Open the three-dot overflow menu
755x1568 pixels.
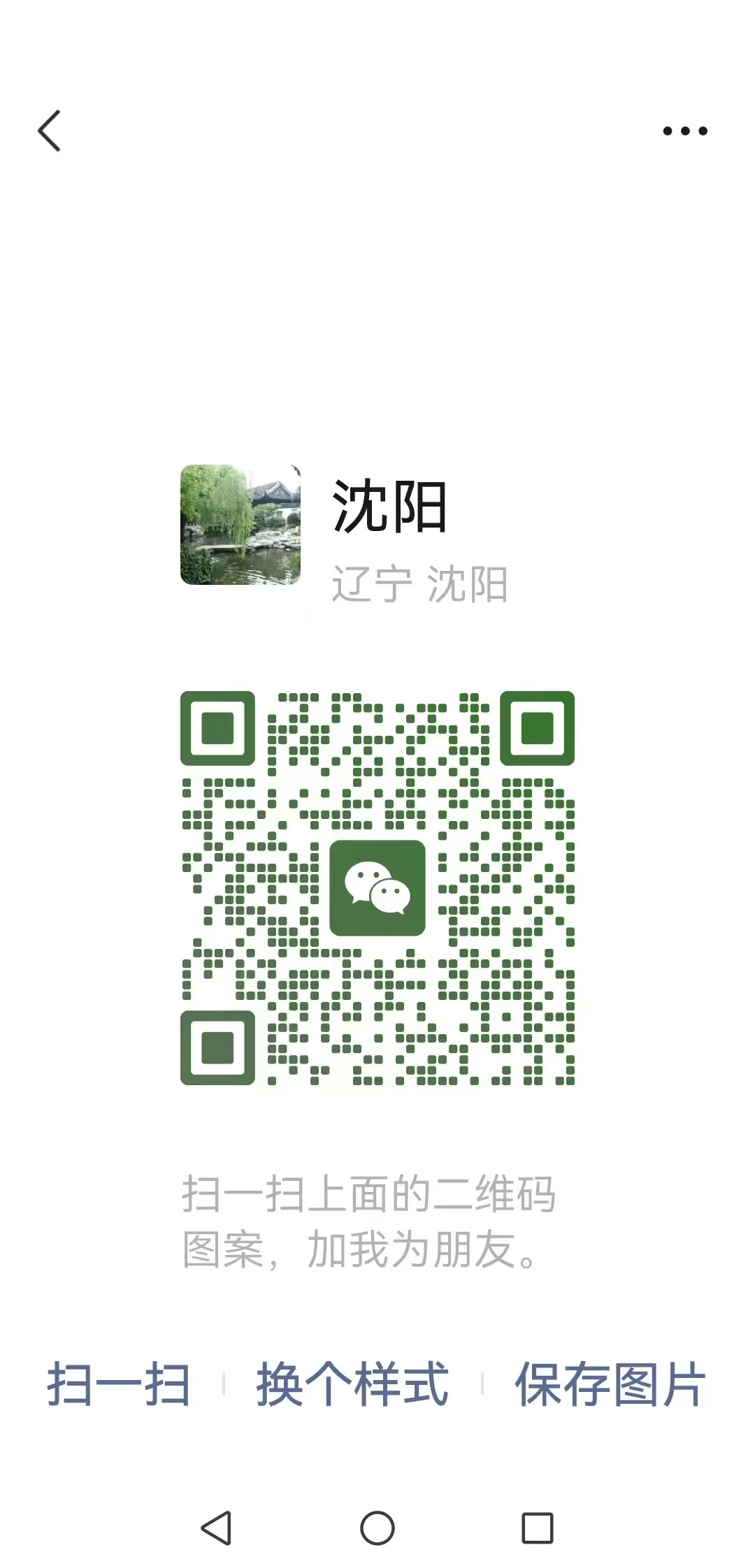coord(685,131)
